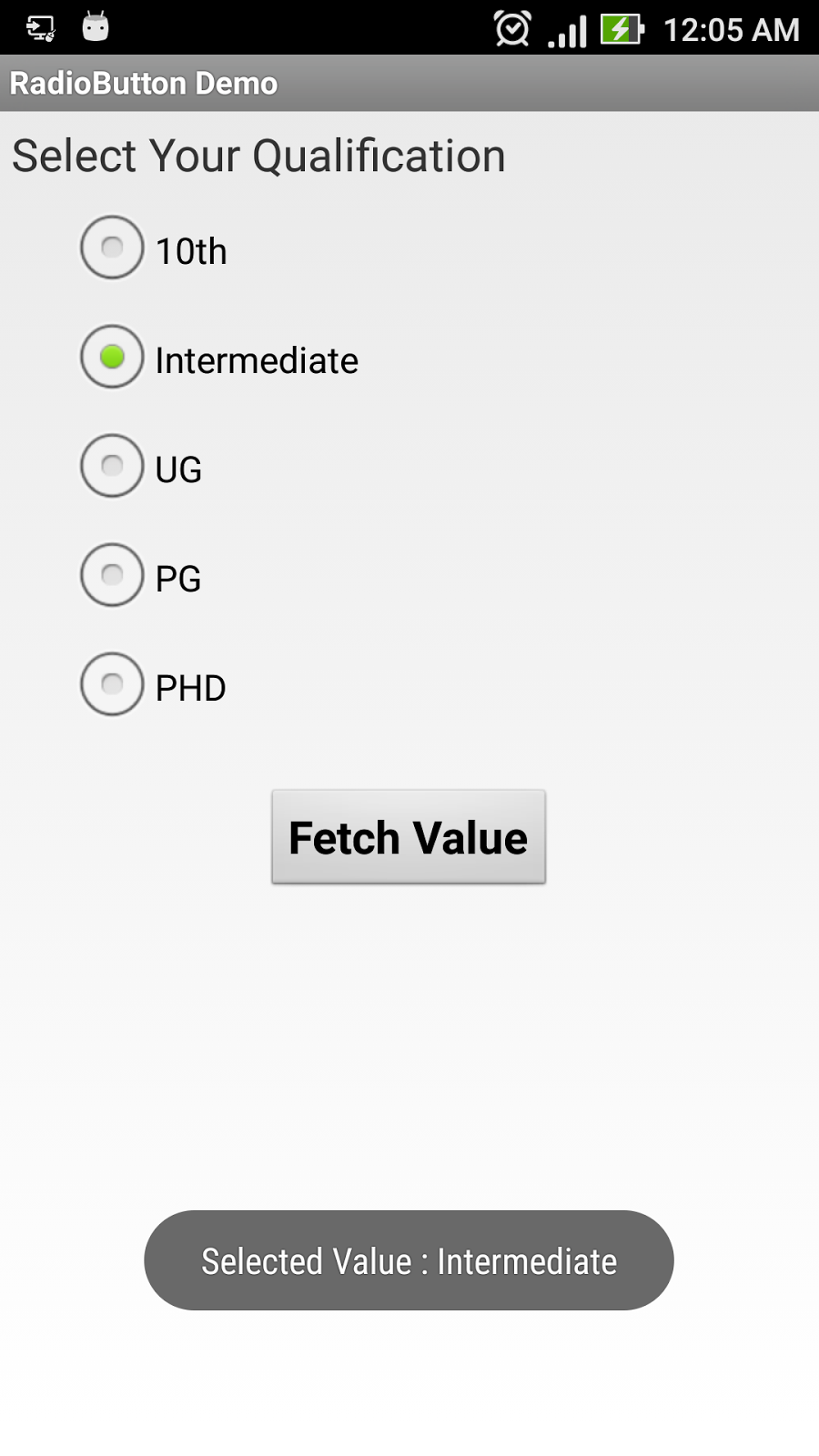Choose PHD as your qualification
The height and width of the screenshot is (1456, 819).
pyautogui.click(x=111, y=684)
